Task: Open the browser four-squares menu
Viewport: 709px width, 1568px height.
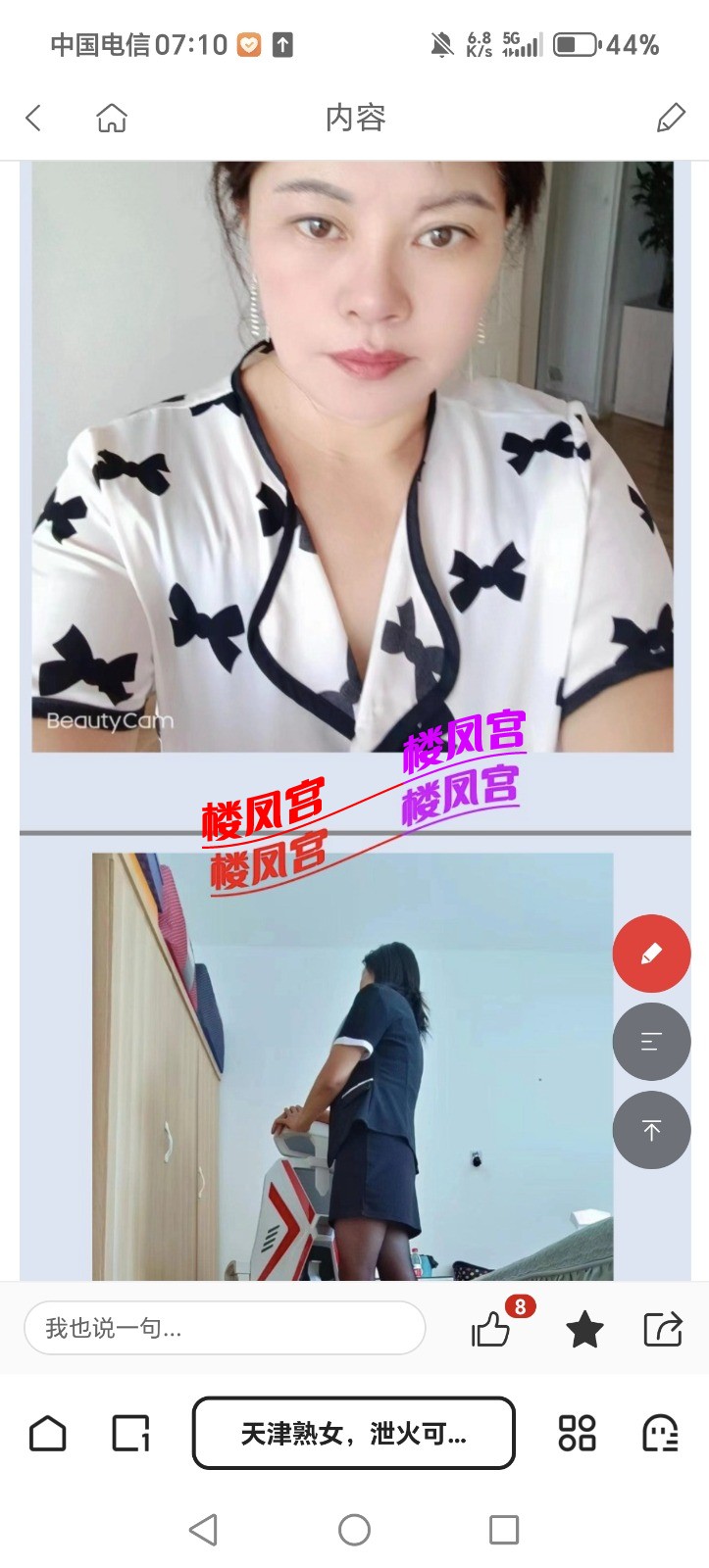Action: point(577,1433)
